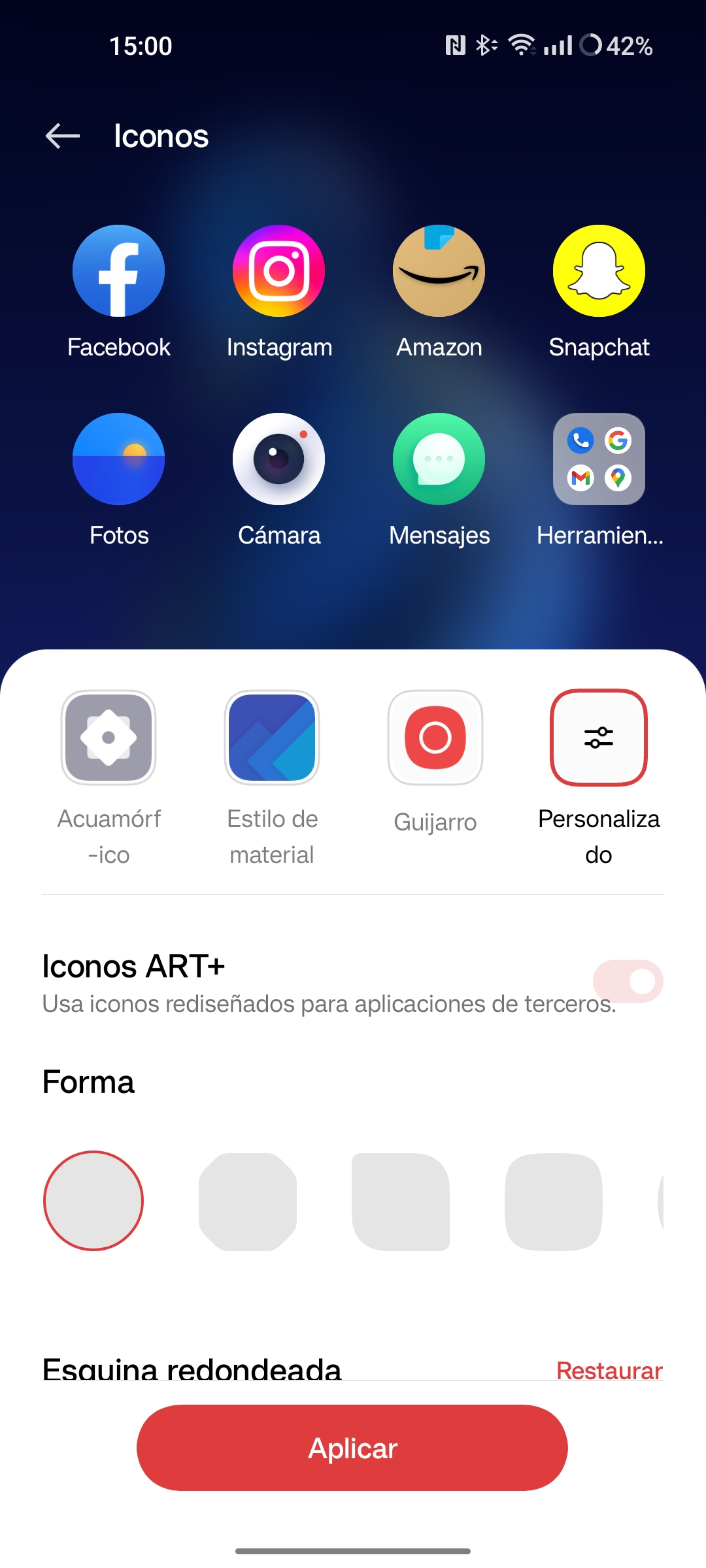Select the circle icon shape
This screenshot has width=706, height=1568.
pyautogui.click(x=93, y=1201)
